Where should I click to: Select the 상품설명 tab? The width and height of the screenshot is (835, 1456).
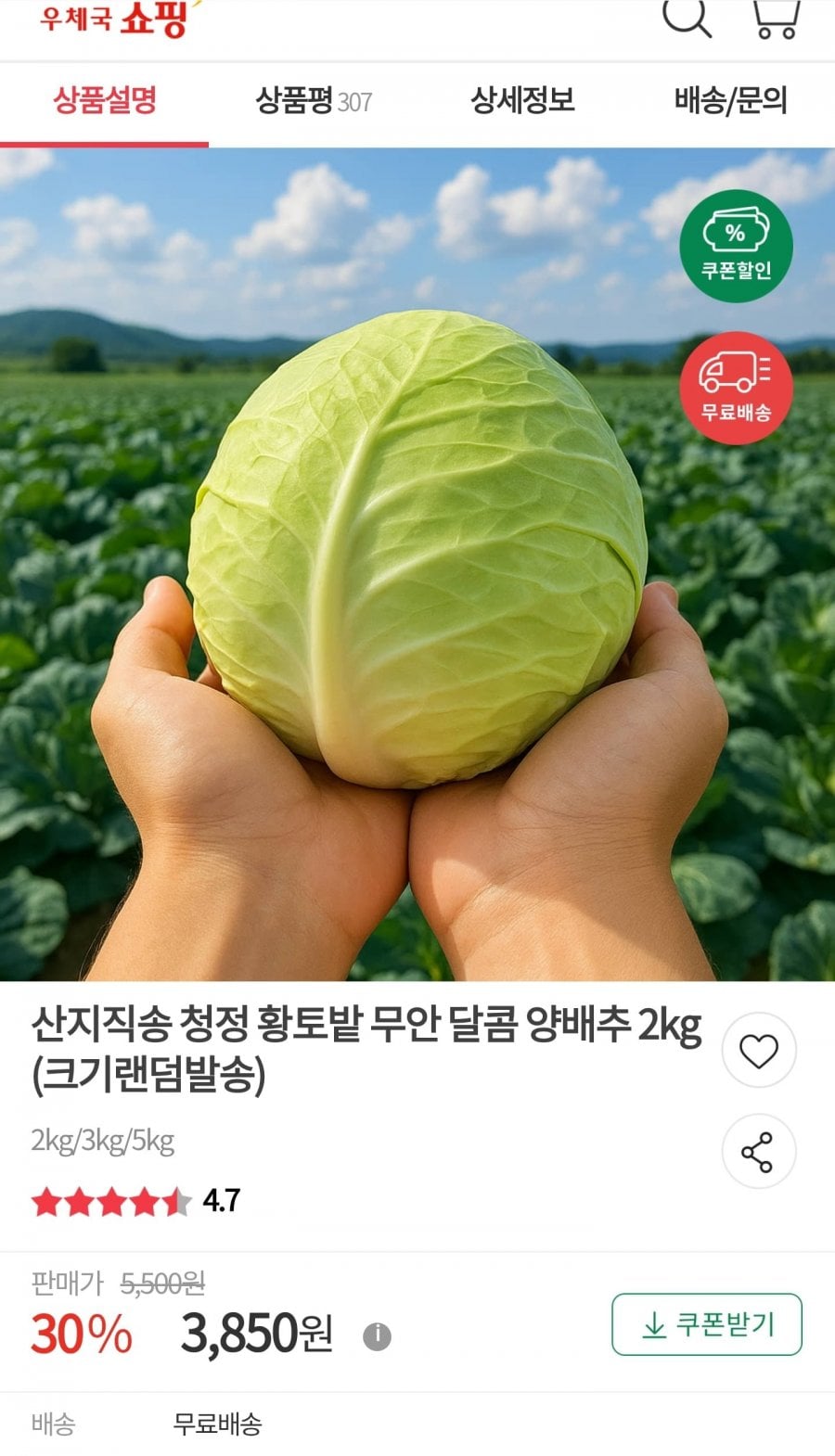click(x=105, y=100)
